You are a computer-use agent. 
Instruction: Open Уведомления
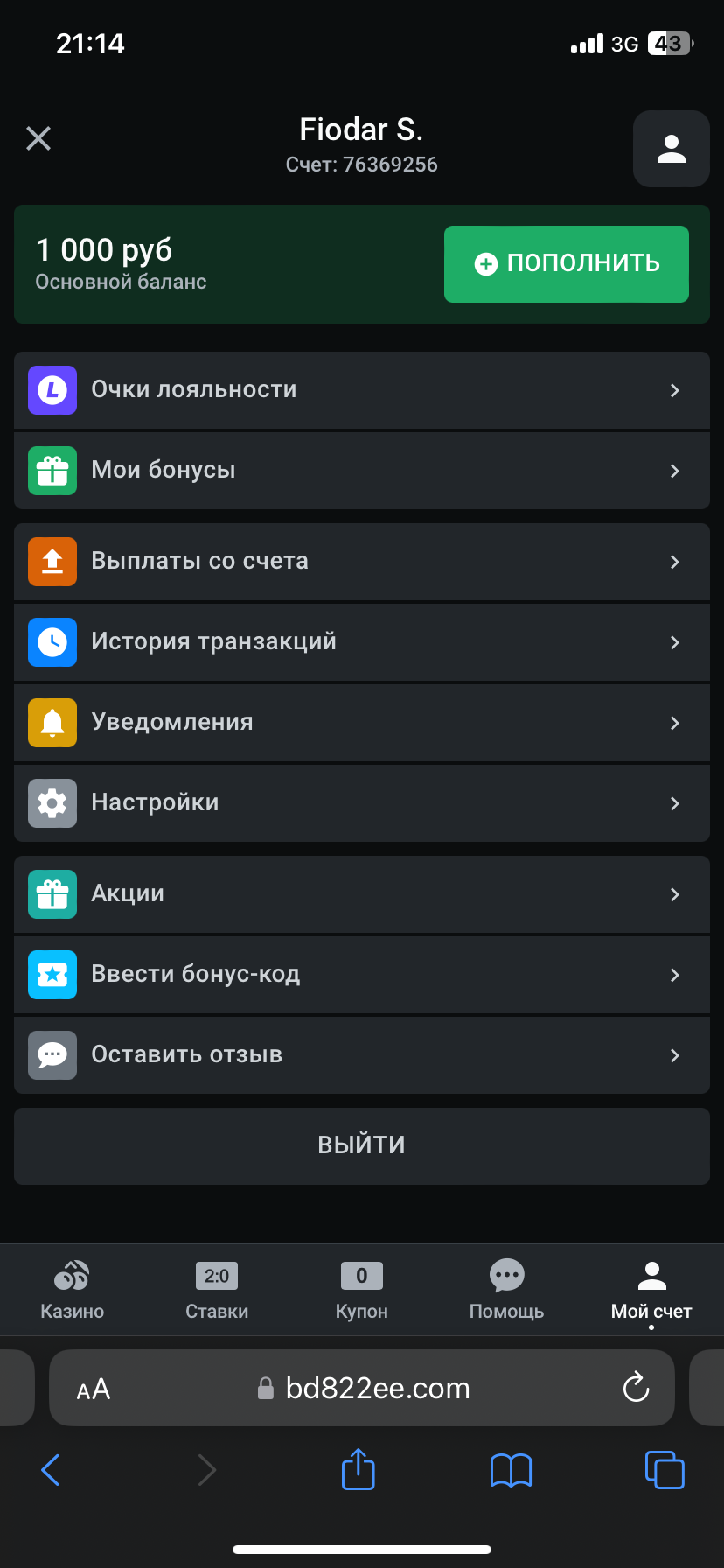361,723
